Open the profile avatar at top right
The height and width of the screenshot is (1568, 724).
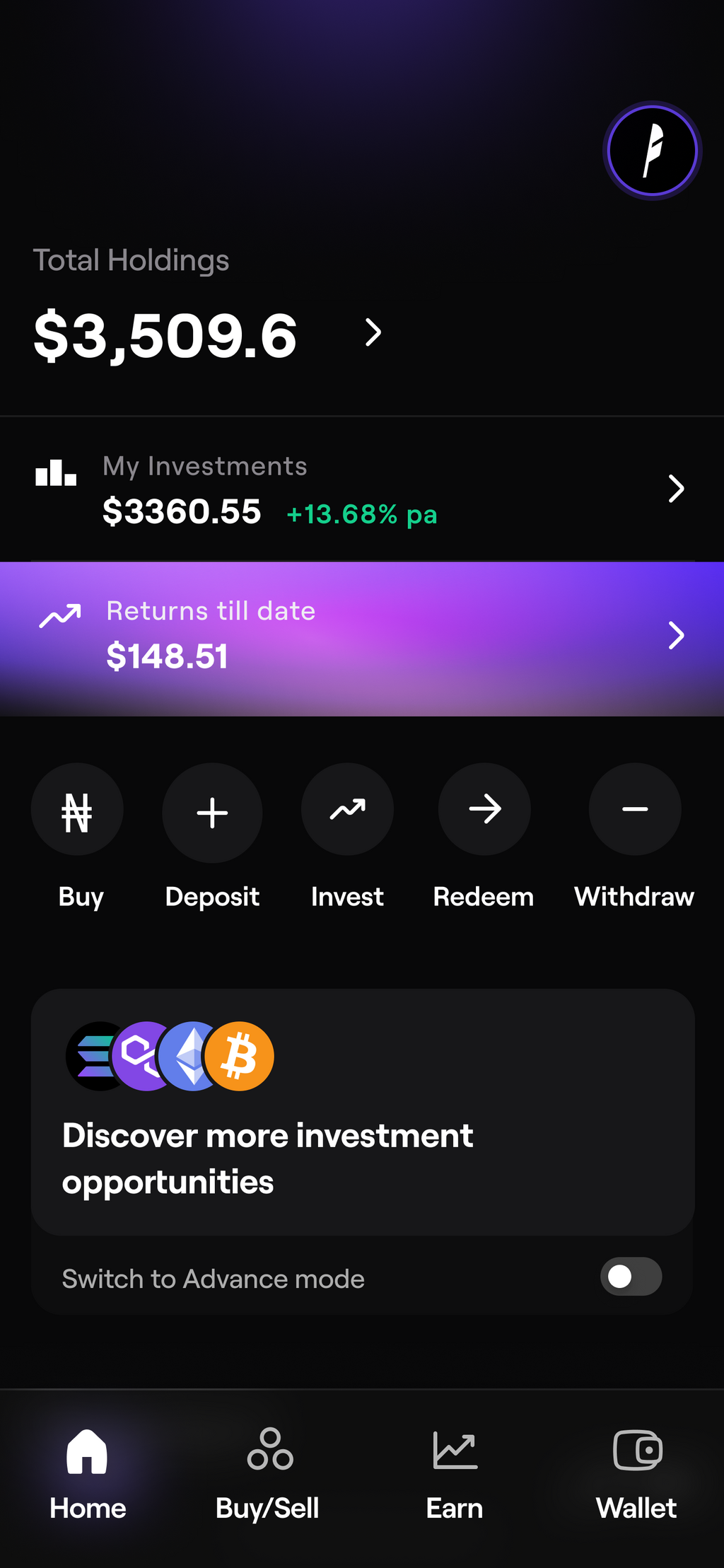[x=651, y=151]
